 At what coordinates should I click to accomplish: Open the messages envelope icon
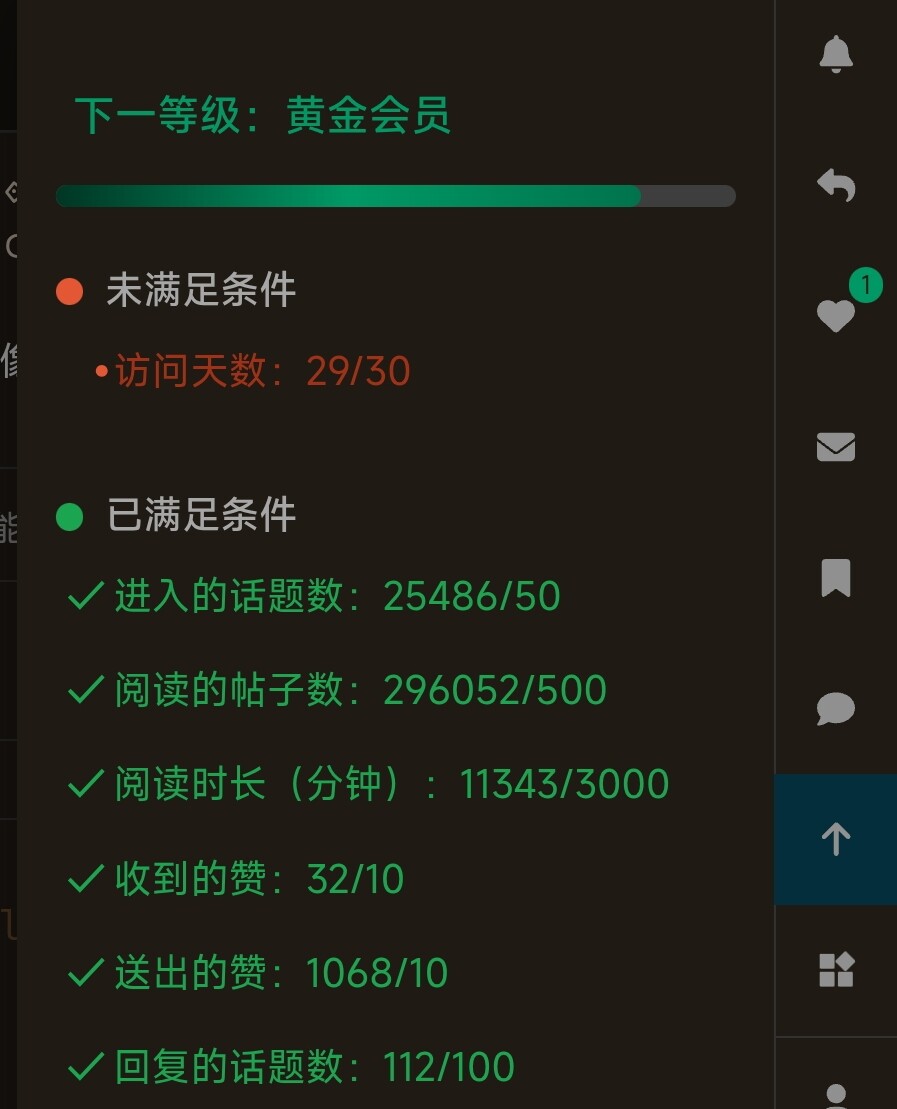(835, 447)
